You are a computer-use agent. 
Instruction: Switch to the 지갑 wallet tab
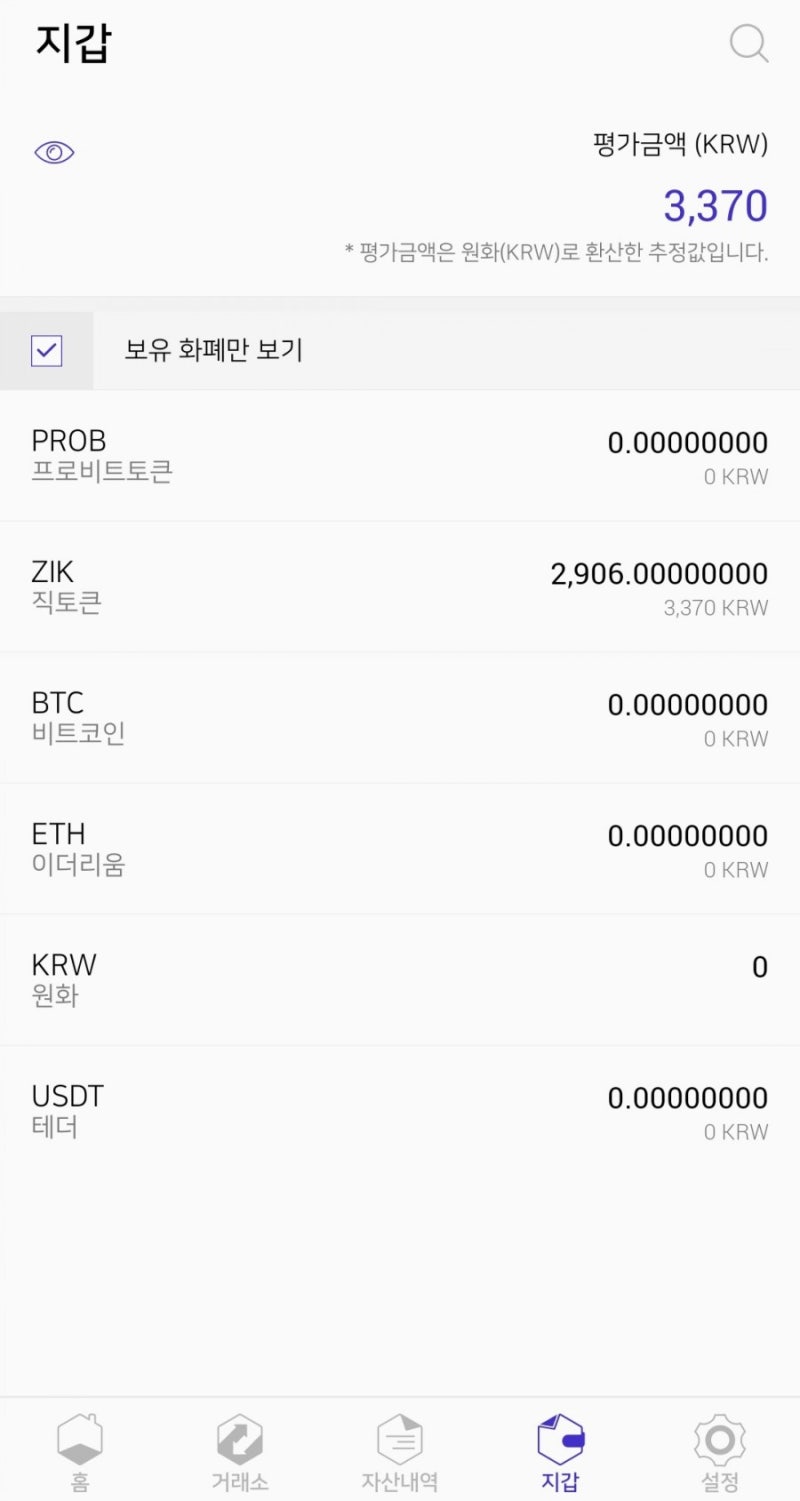coord(559,1450)
